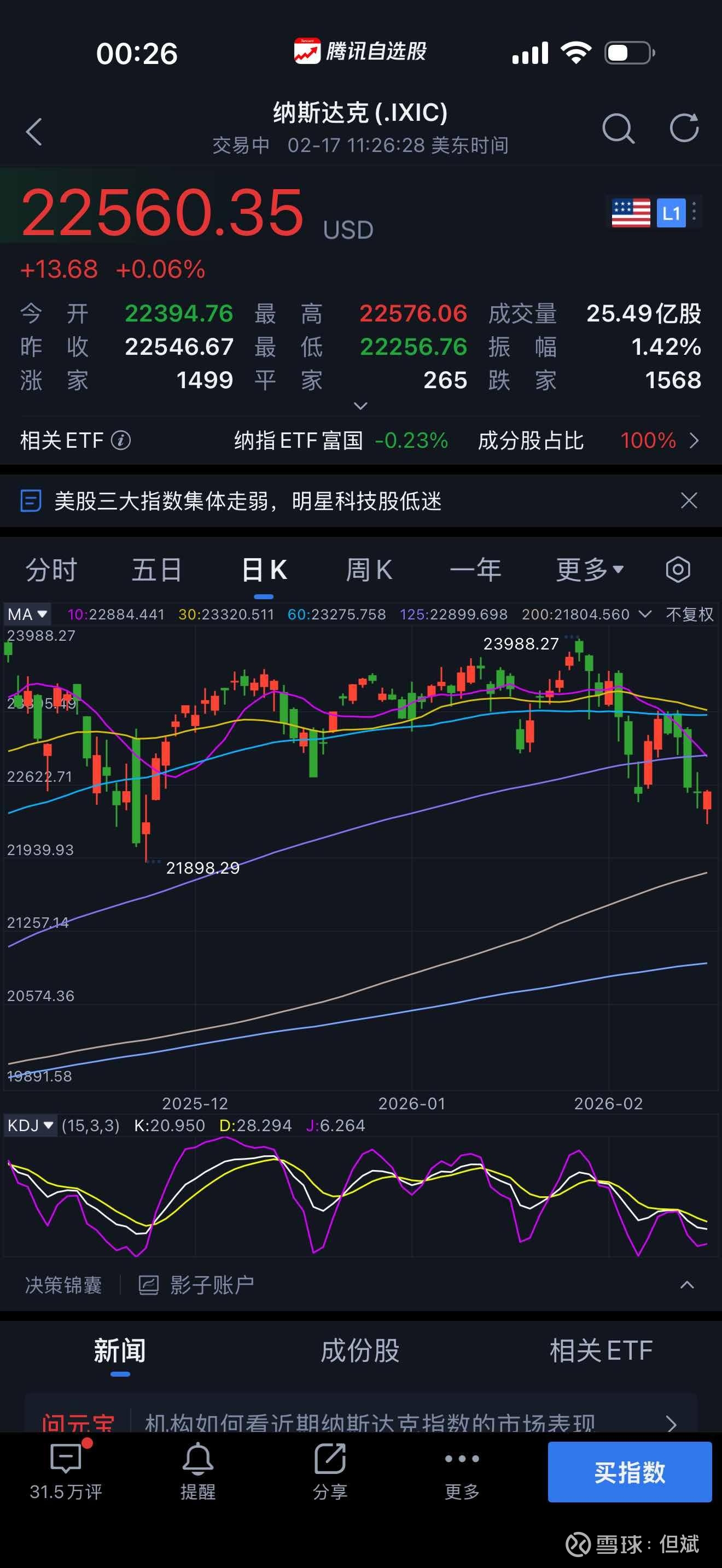Tap the 买指数 button

pyautogui.click(x=630, y=1472)
